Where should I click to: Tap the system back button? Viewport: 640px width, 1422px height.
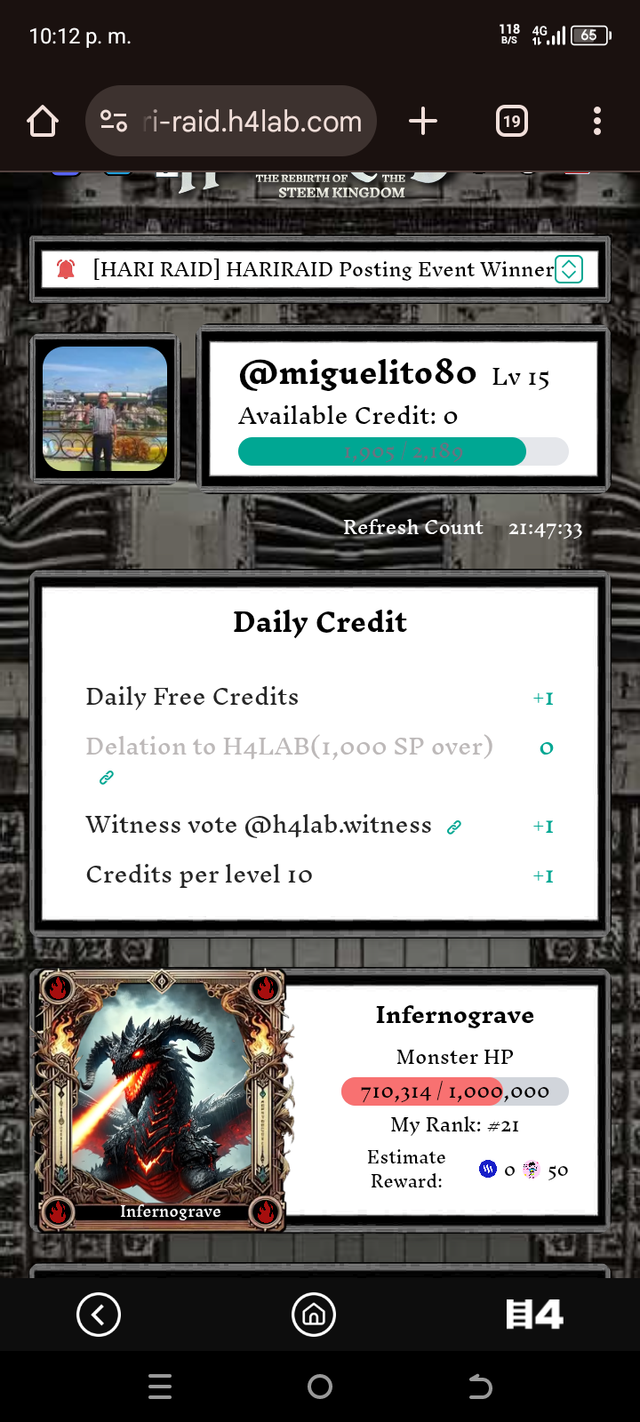coord(480,1387)
